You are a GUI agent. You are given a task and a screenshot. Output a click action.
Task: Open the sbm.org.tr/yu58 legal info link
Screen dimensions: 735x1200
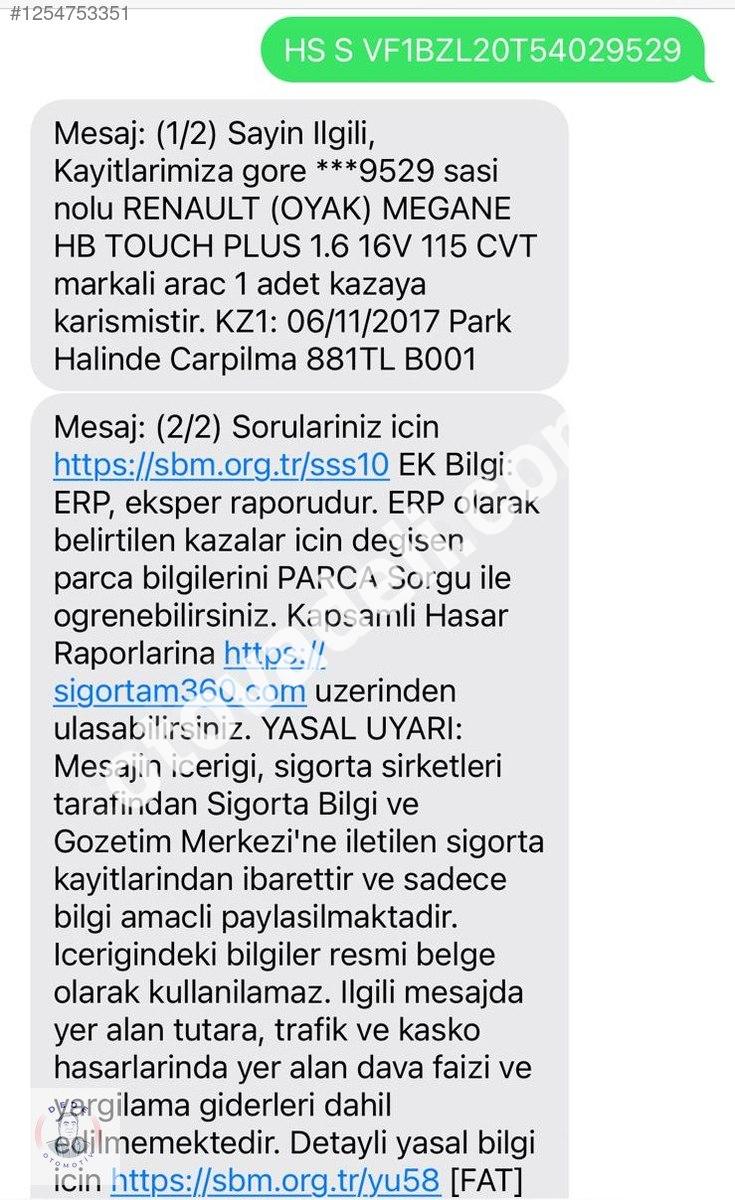[275, 1181]
